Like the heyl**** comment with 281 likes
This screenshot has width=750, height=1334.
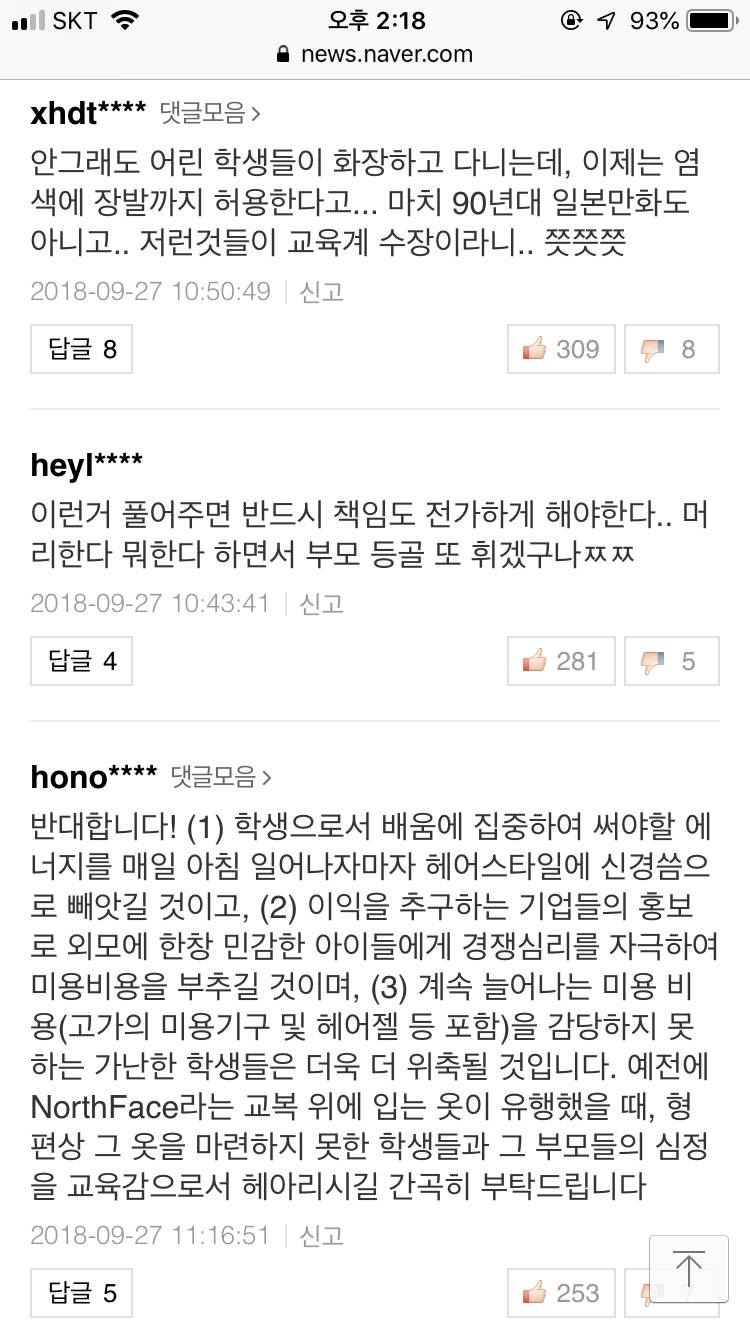click(561, 661)
